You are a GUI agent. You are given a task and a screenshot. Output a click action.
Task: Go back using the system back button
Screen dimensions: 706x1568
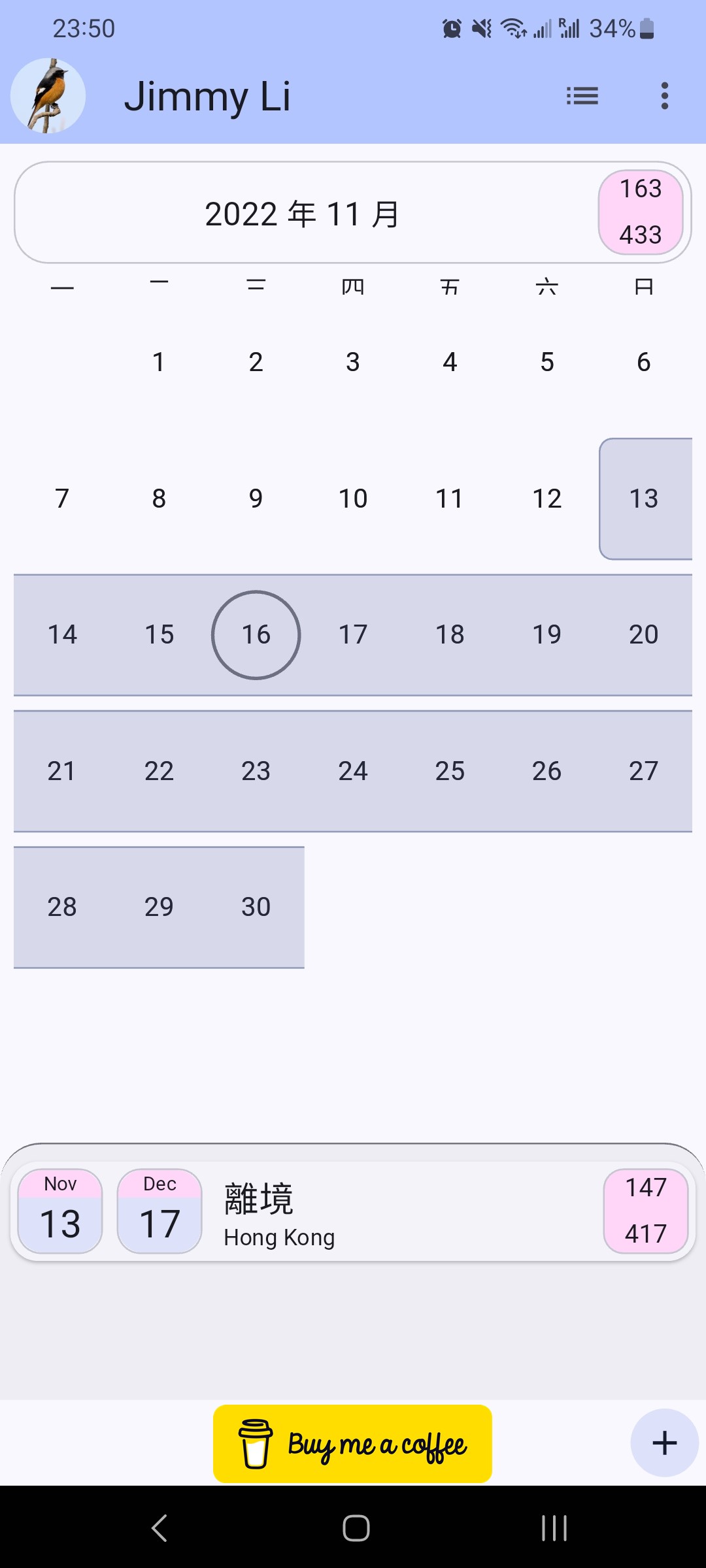(x=160, y=1527)
